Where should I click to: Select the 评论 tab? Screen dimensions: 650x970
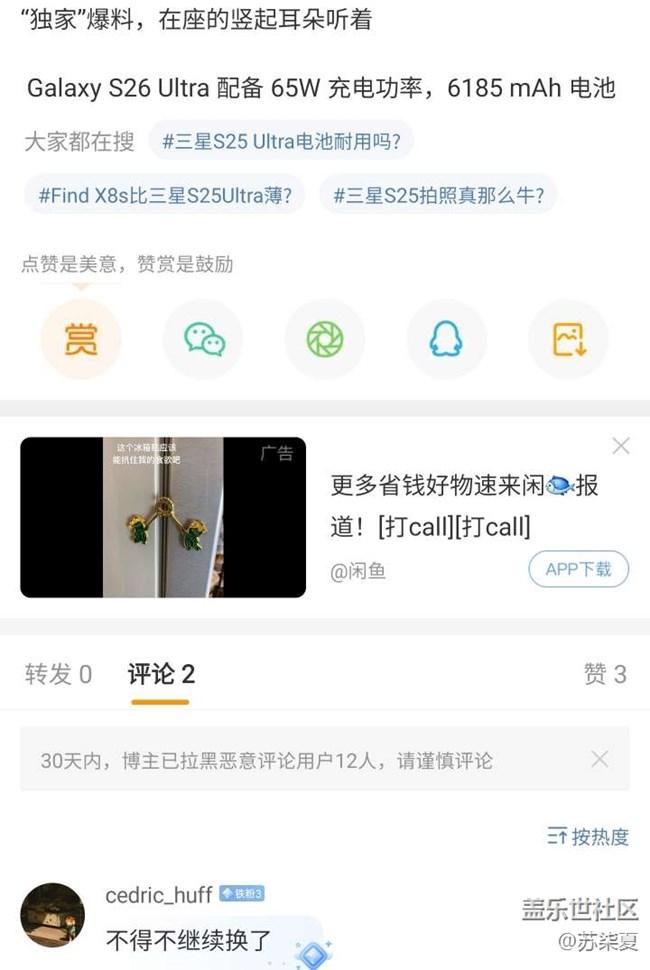click(x=161, y=674)
